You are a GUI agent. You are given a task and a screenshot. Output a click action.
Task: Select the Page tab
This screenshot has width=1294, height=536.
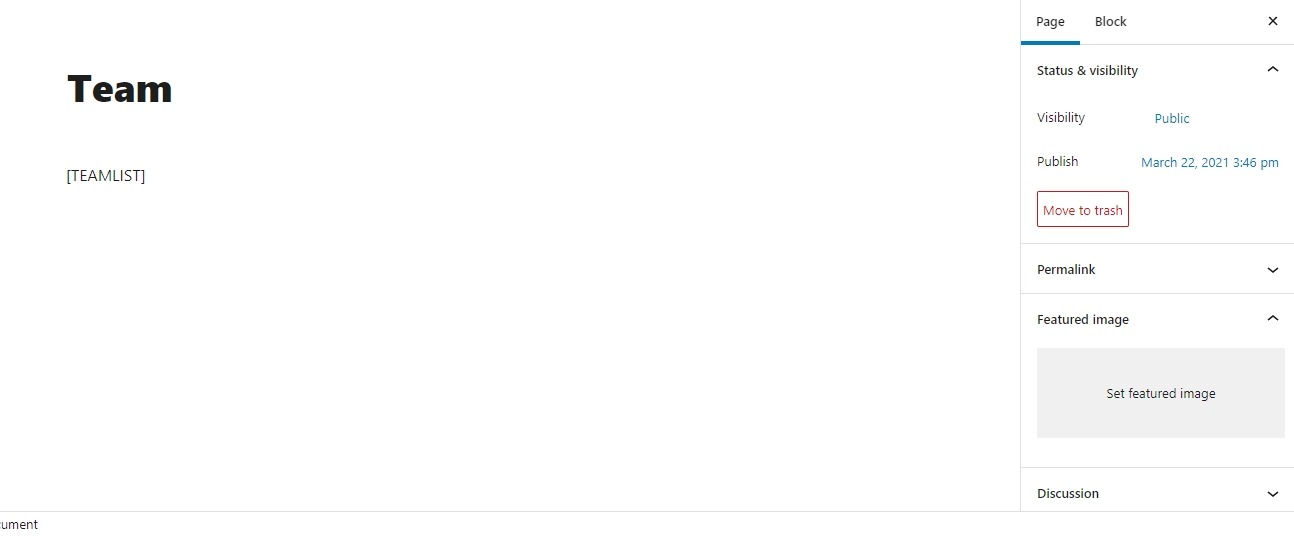point(1050,22)
